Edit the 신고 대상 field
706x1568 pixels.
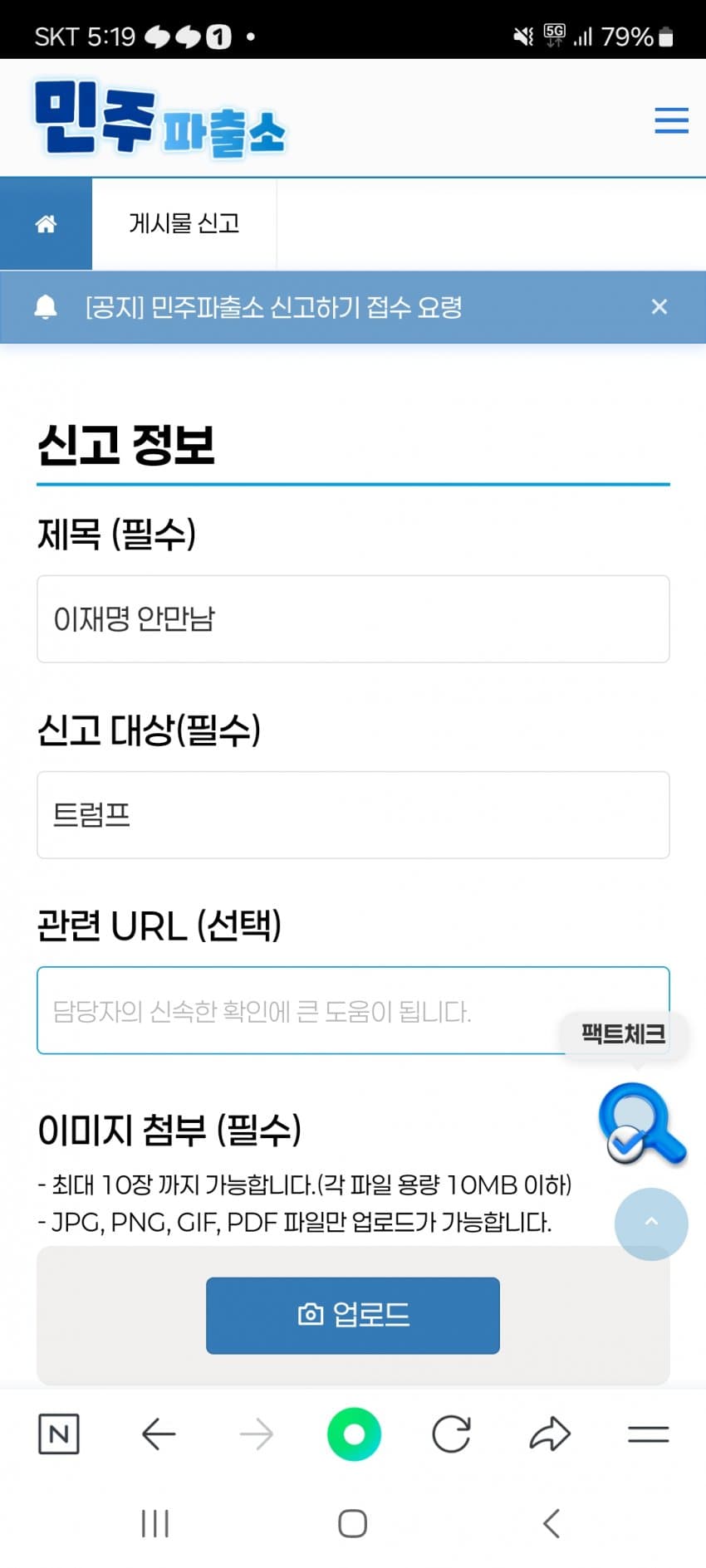[x=353, y=815]
